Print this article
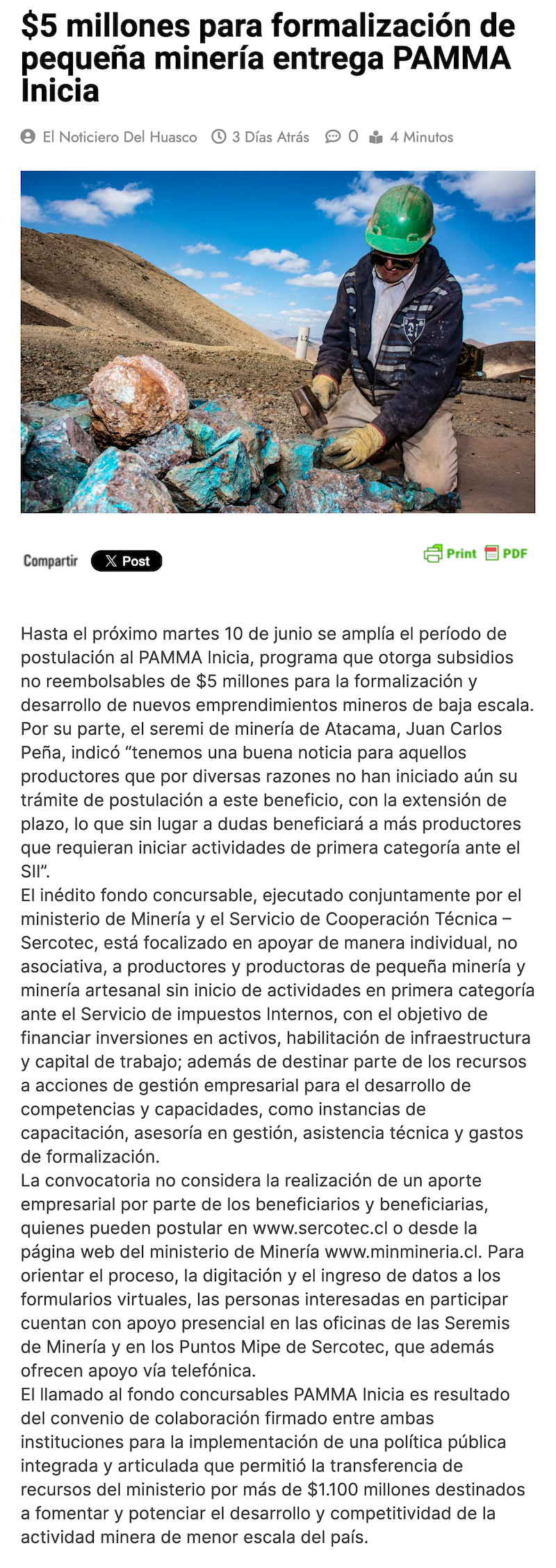This screenshot has height=1568, width=556. pos(450,553)
